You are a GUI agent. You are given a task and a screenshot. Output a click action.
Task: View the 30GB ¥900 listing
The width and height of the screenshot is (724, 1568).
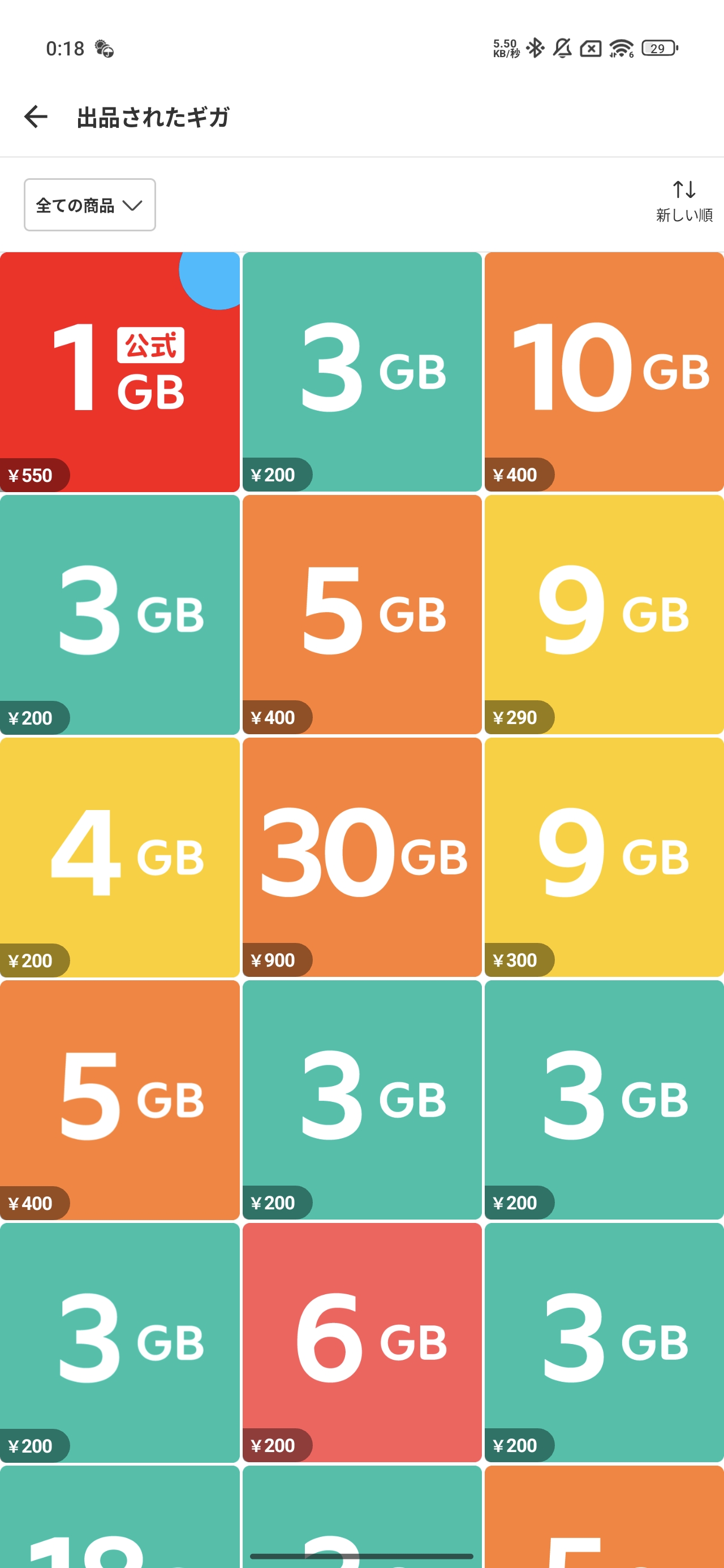(361, 857)
